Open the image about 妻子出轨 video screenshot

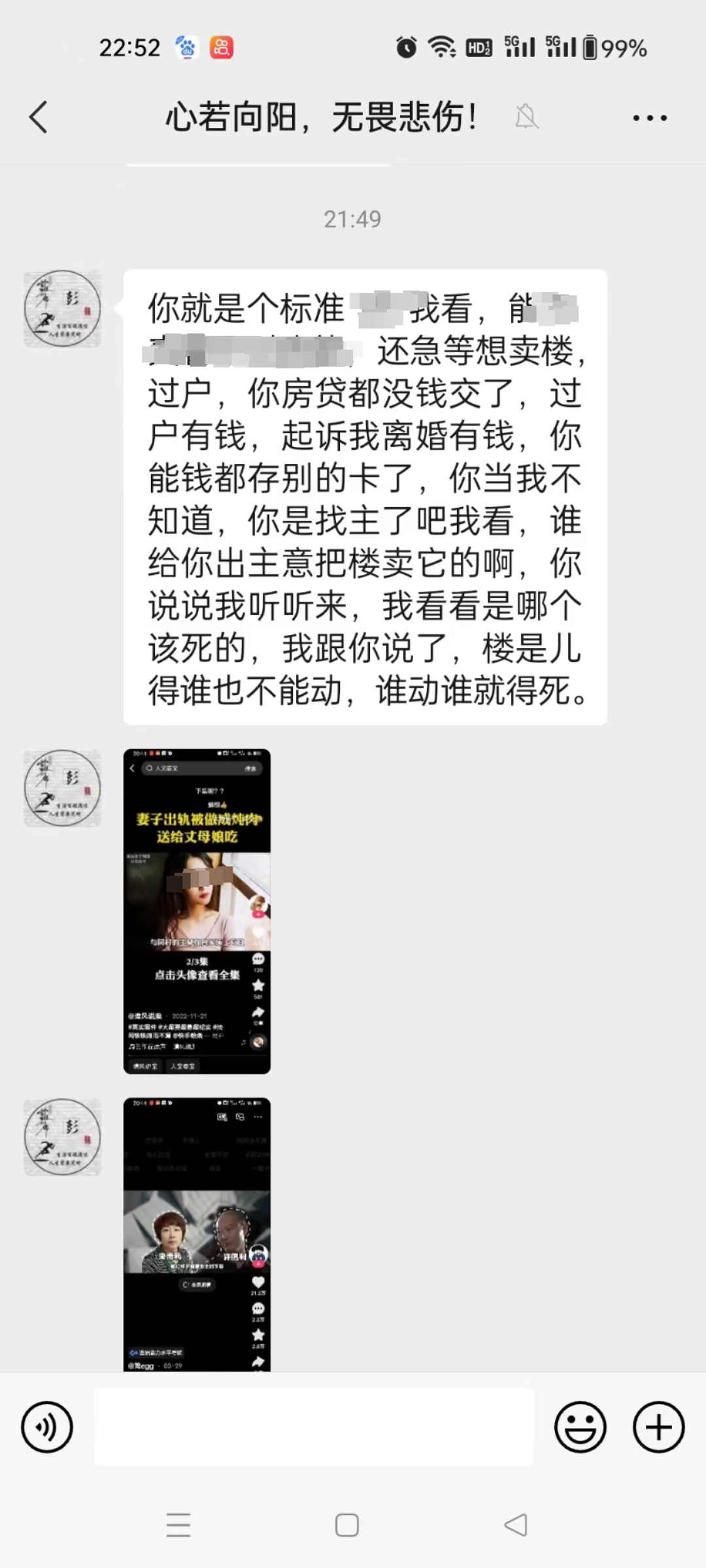point(197,911)
